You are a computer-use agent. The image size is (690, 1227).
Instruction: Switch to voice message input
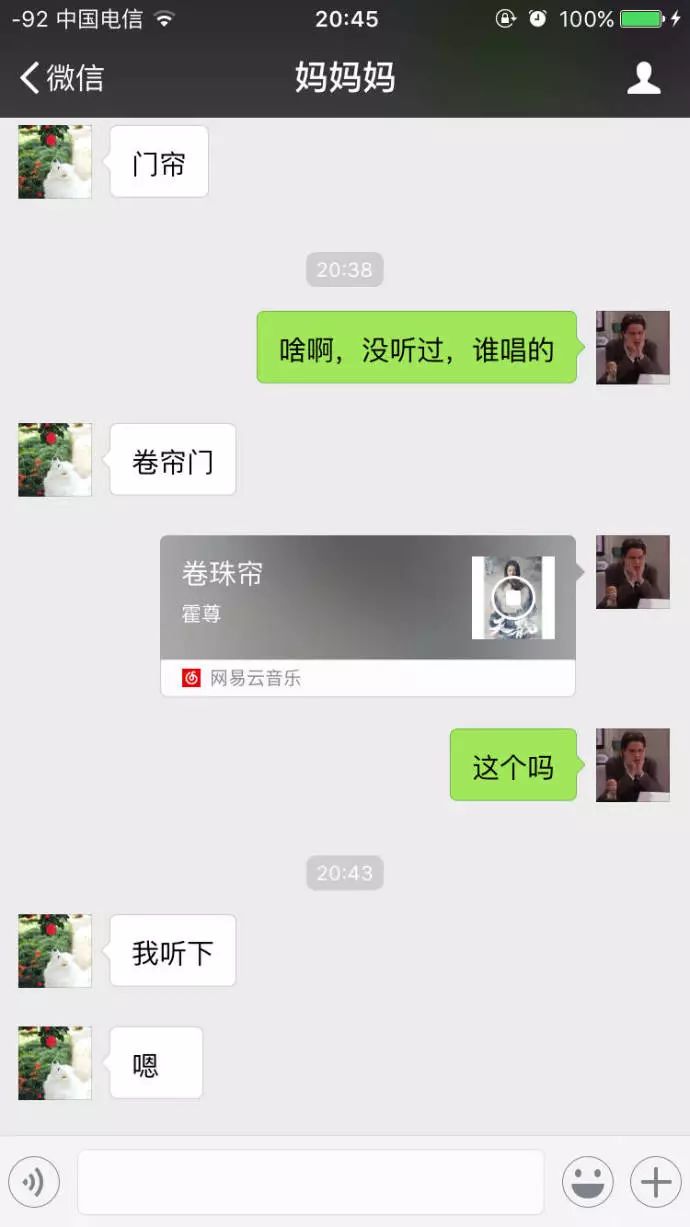(x=34, y=1183)
